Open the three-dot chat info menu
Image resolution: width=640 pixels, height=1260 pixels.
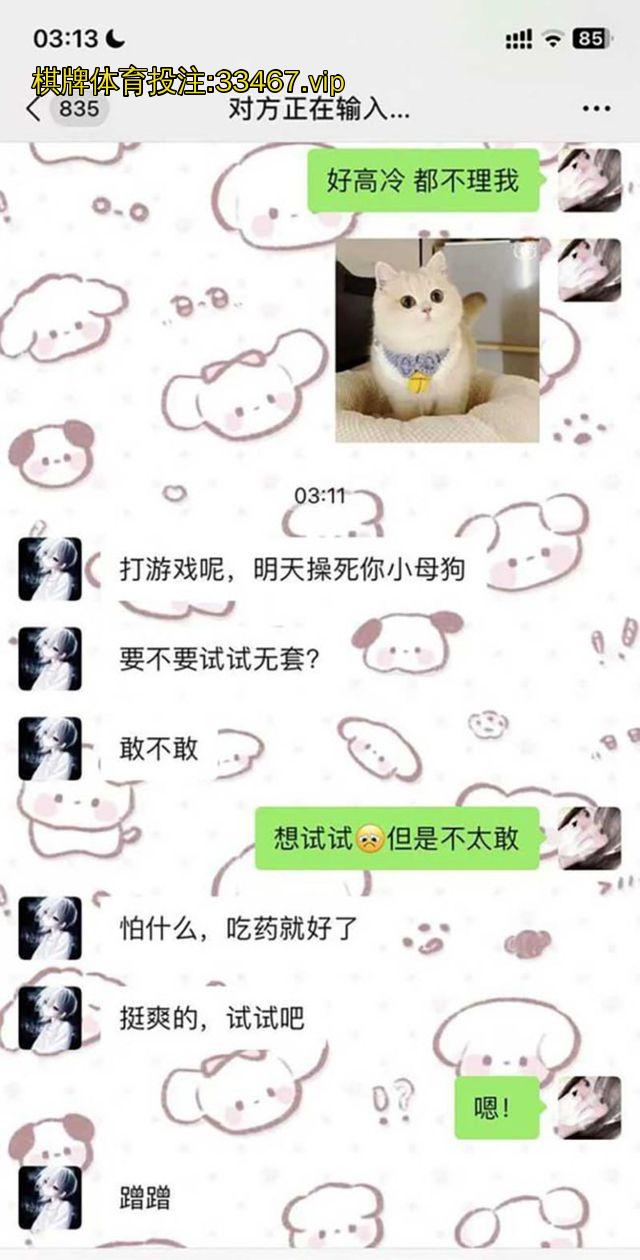tap(596, 109)
